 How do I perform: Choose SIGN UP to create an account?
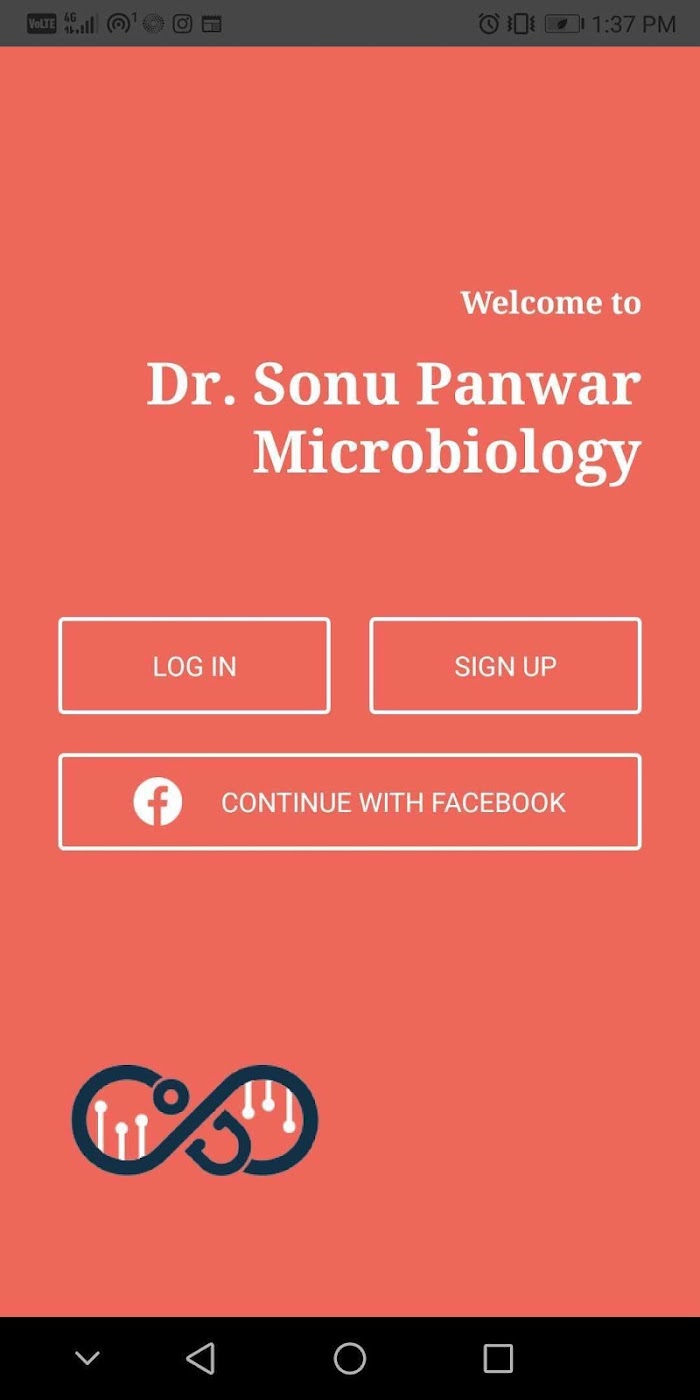pos(505,666)
